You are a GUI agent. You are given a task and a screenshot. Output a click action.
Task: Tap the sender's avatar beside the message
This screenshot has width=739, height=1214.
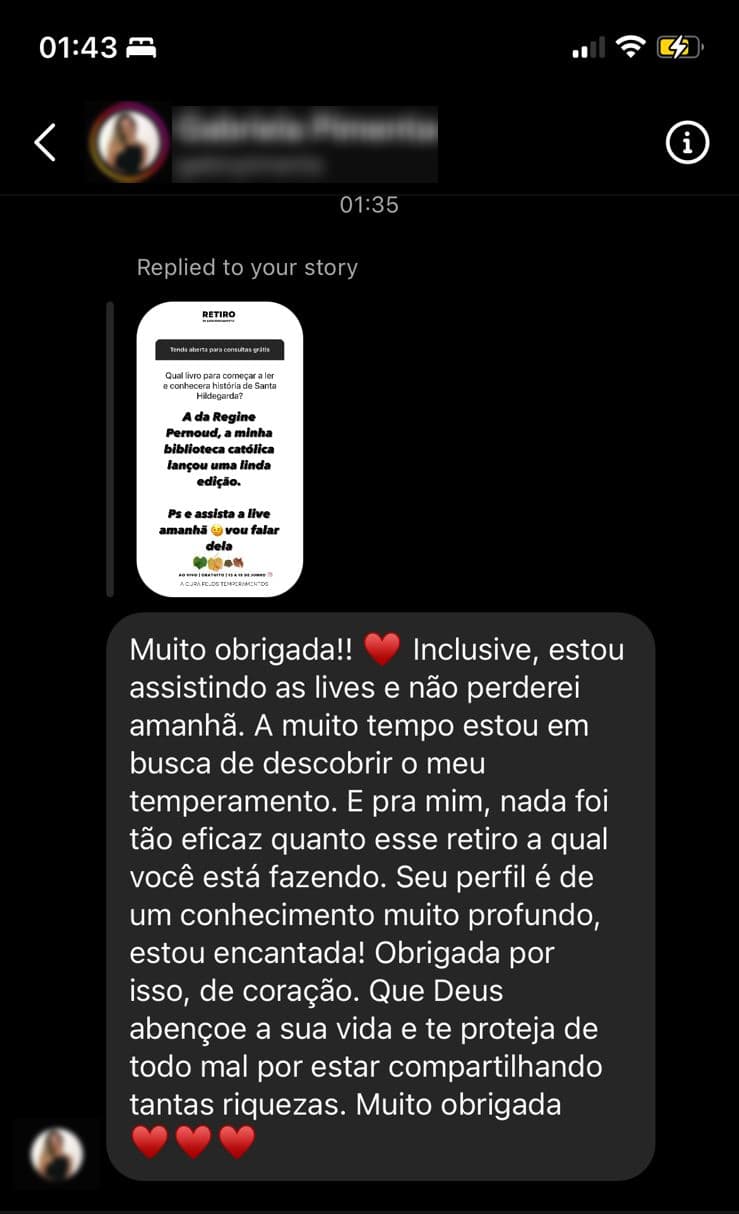click(x=56, y=1153)
